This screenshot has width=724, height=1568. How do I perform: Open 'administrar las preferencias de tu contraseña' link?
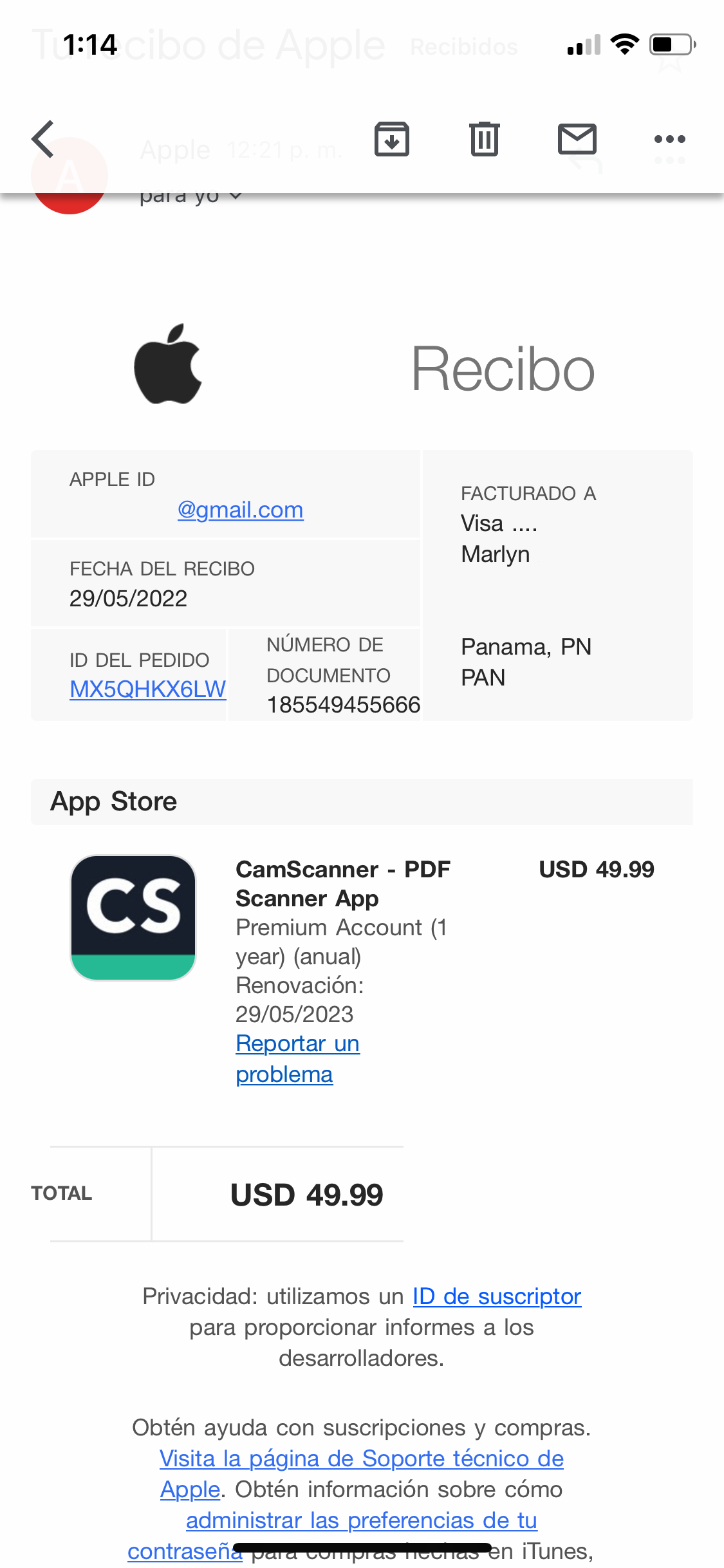[361, 1520]
